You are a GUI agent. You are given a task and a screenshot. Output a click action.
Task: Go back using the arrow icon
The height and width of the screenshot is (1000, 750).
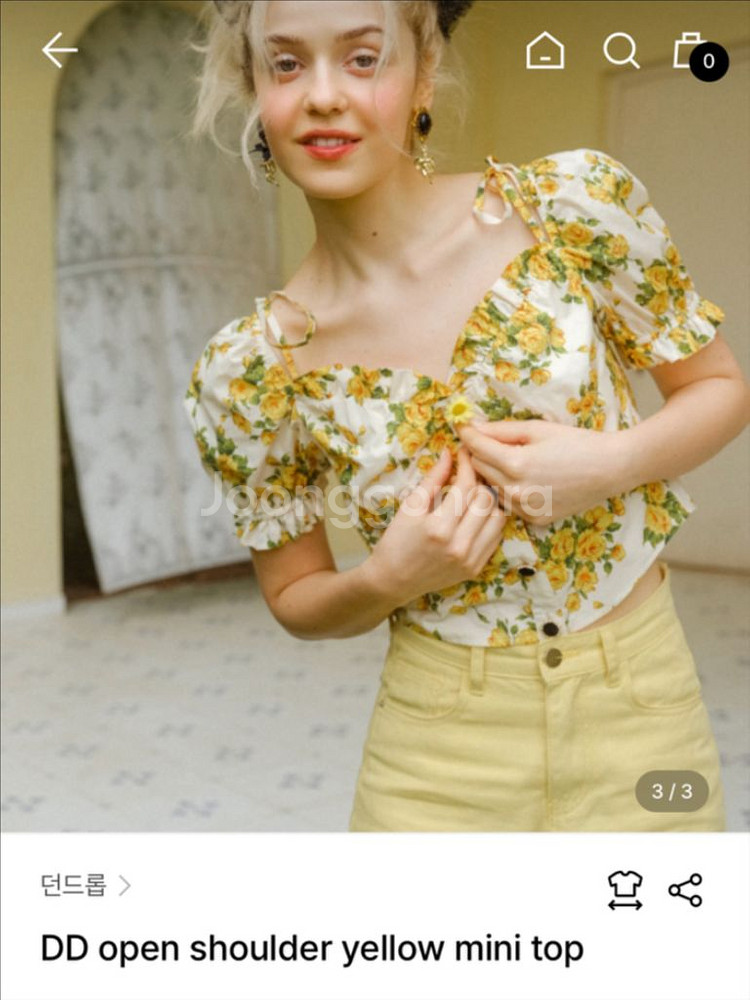click(x=59, y=50)
